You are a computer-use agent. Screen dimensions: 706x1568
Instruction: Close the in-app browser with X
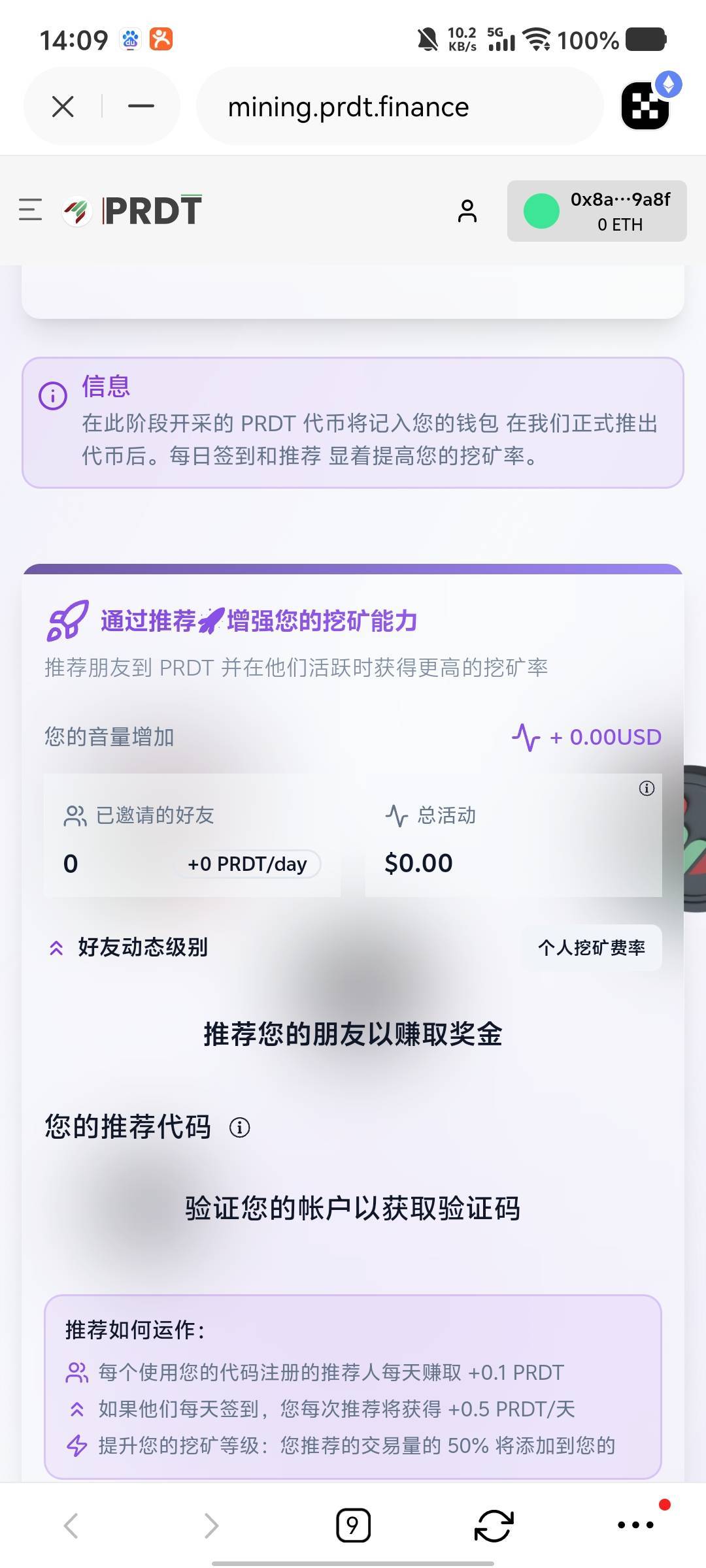click(x=63, y=106)
